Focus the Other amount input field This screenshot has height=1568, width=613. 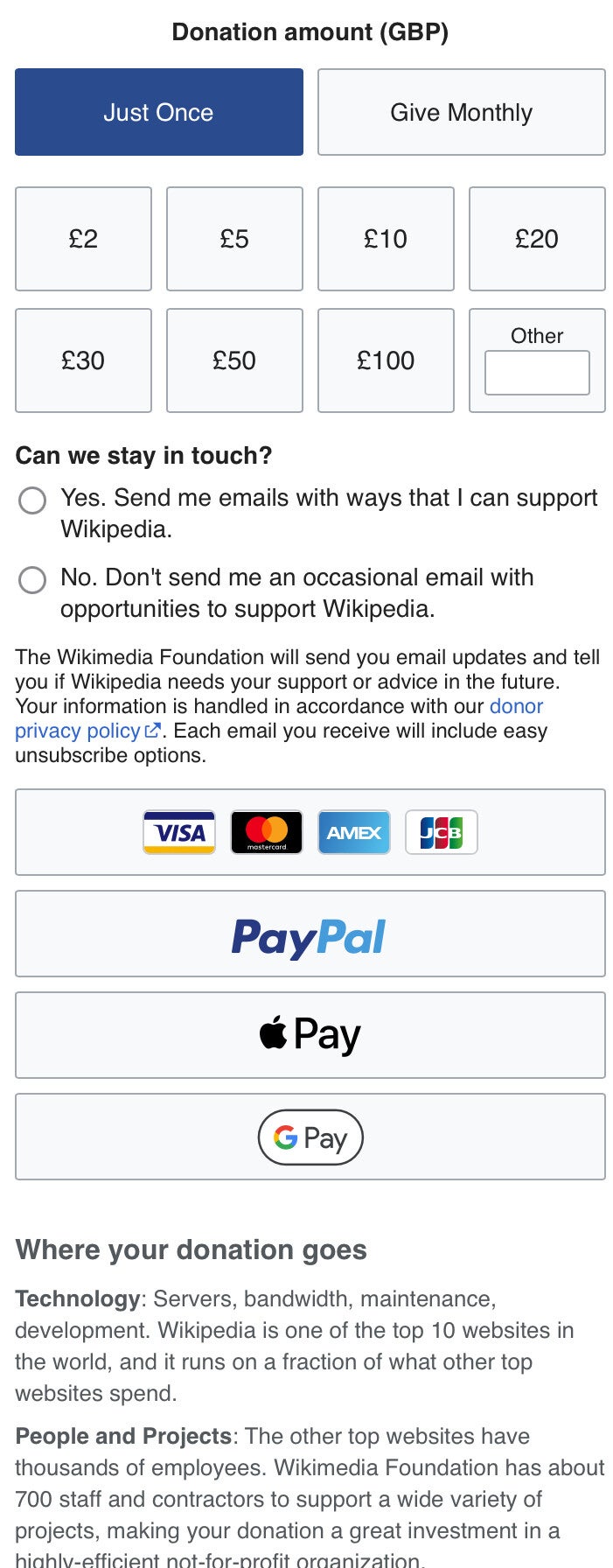click(537, 373)
